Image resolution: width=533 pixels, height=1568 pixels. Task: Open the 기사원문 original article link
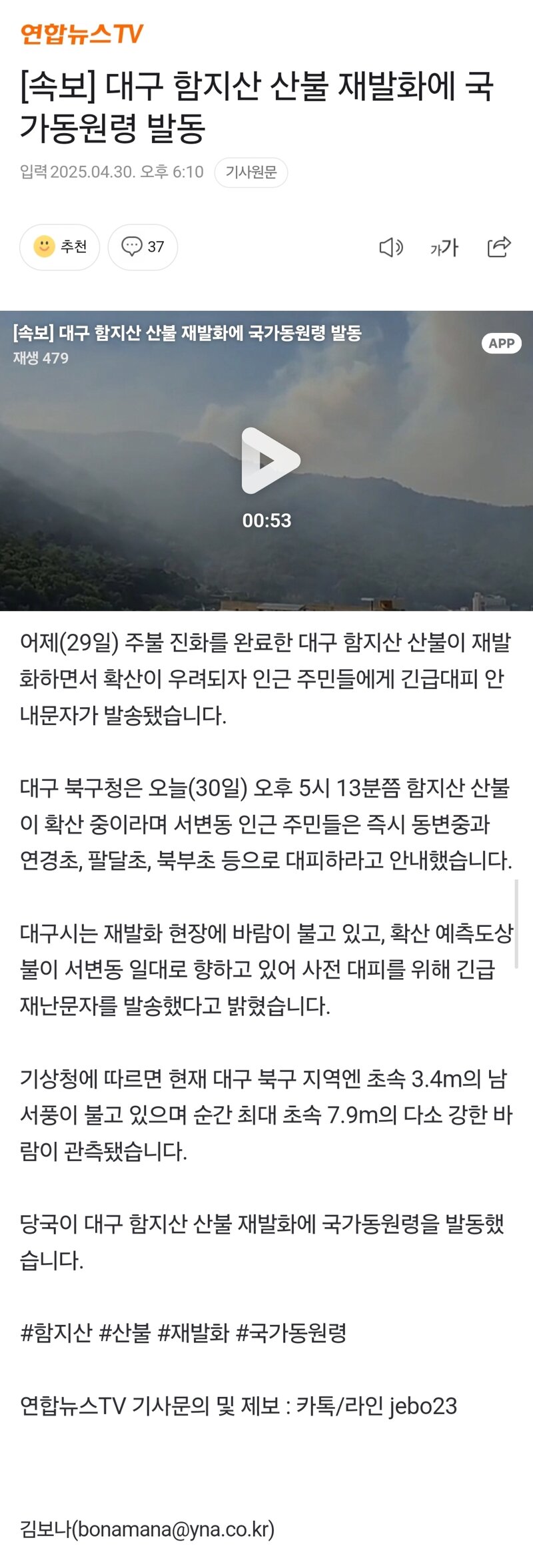click(251, 172)
